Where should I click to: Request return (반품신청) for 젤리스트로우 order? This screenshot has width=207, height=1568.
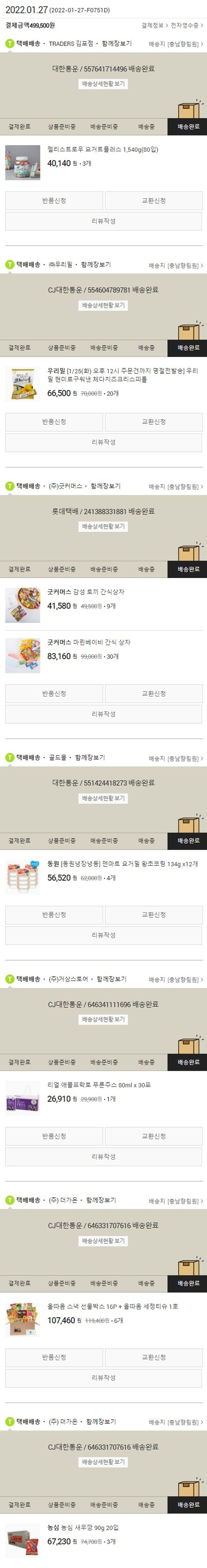(x=54, y=200)
